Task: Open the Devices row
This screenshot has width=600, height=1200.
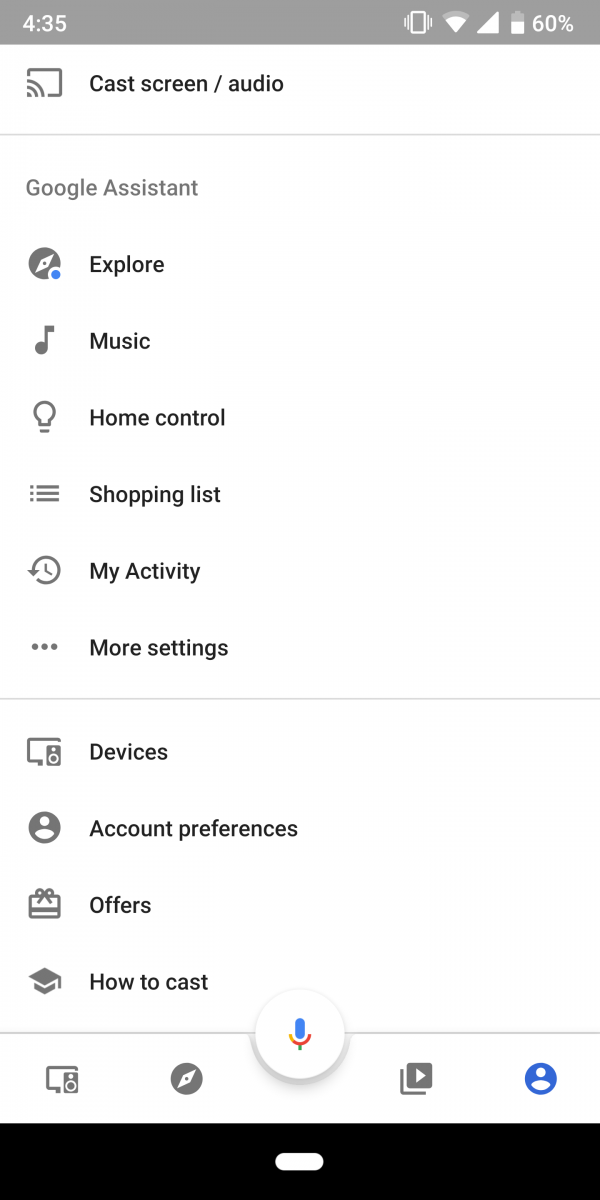Action: click(x=300, y=752)
